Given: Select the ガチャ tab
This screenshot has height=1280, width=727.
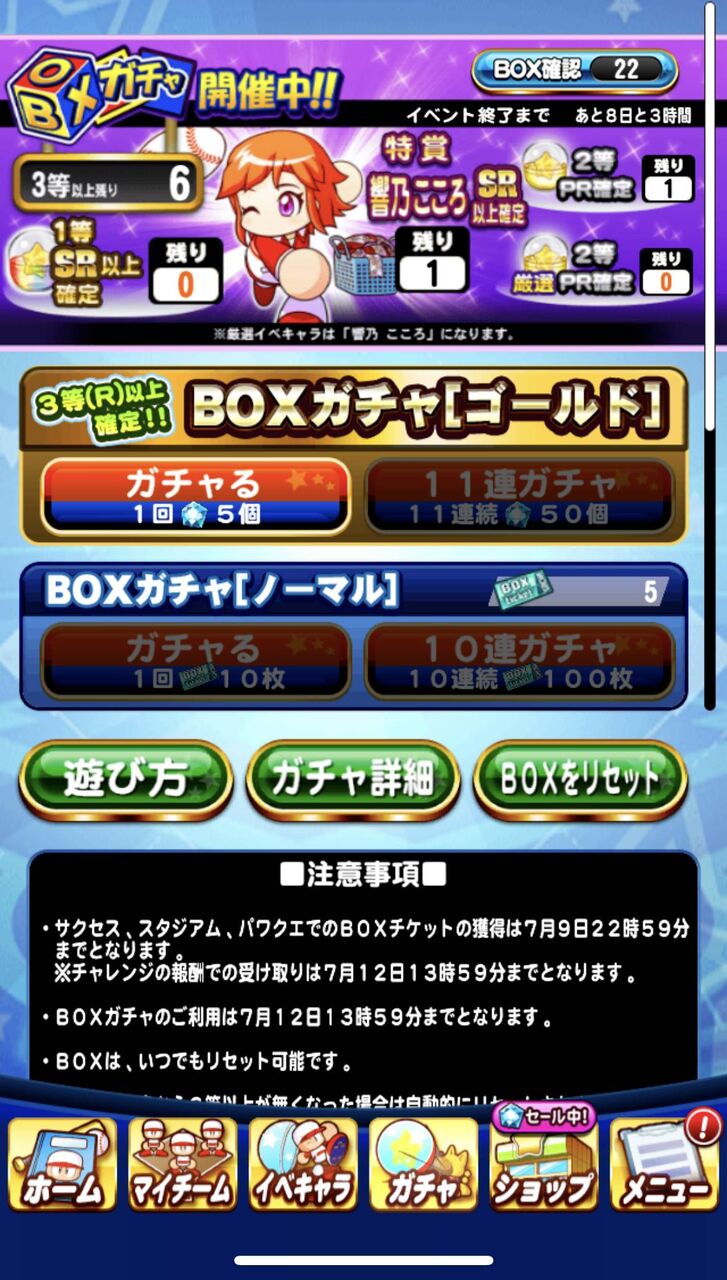Looking at the screenshot, I should 423,1163.
